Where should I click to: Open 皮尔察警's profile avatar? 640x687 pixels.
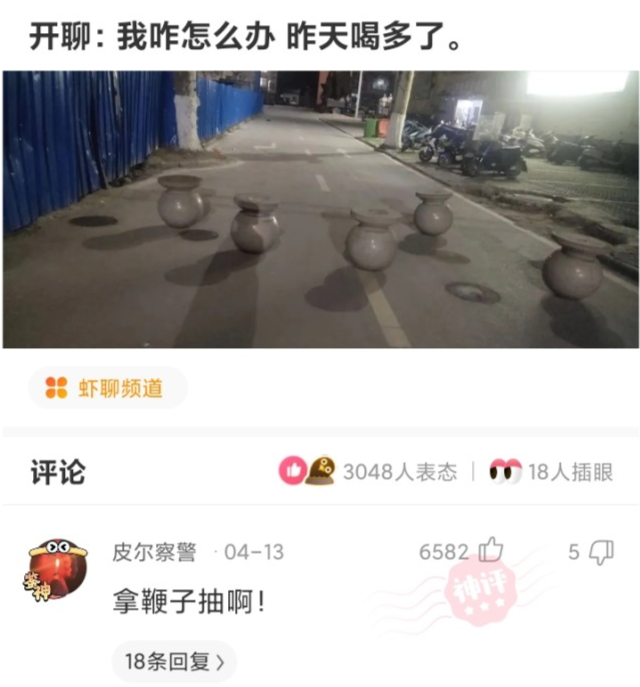[x=57, y=568]
